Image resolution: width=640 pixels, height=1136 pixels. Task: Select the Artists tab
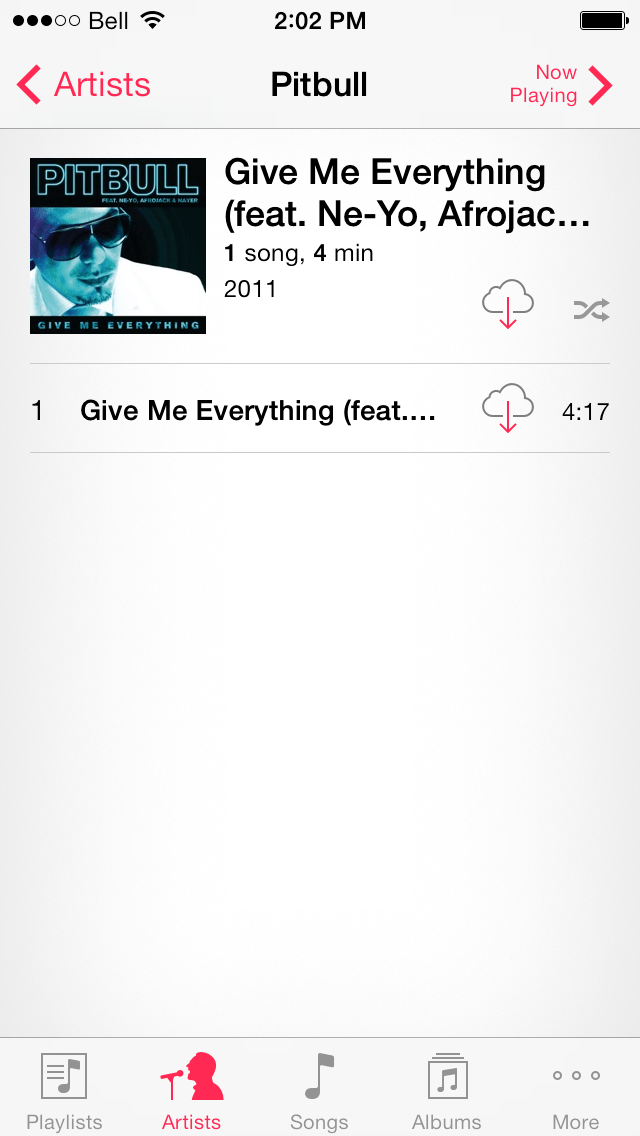click(x=192, y=1090)
